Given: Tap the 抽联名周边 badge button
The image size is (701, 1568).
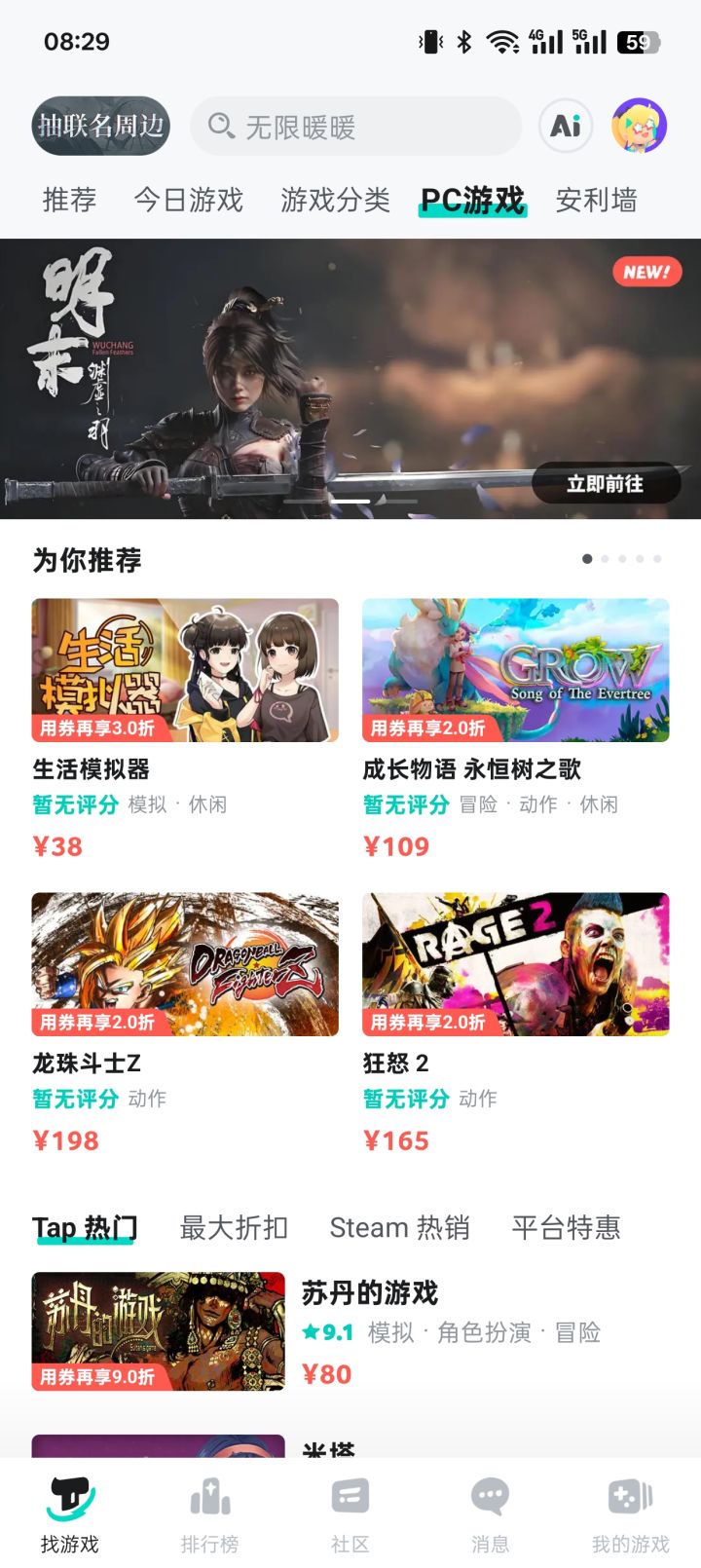Looking at the screenshot, I should point(100,127).
